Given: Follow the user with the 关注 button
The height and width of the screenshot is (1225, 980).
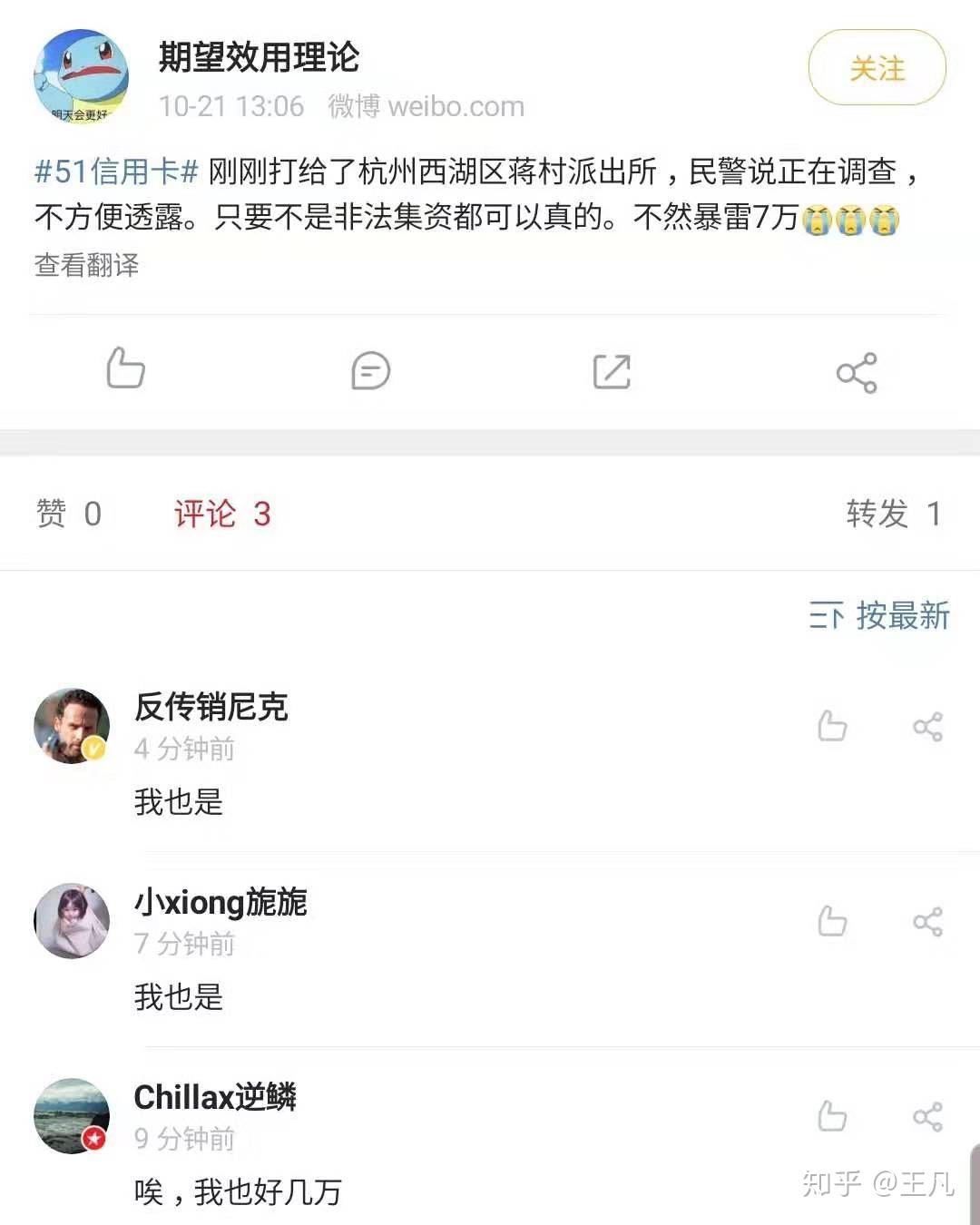Looking at the screenshot, I should tap(876, 68).
